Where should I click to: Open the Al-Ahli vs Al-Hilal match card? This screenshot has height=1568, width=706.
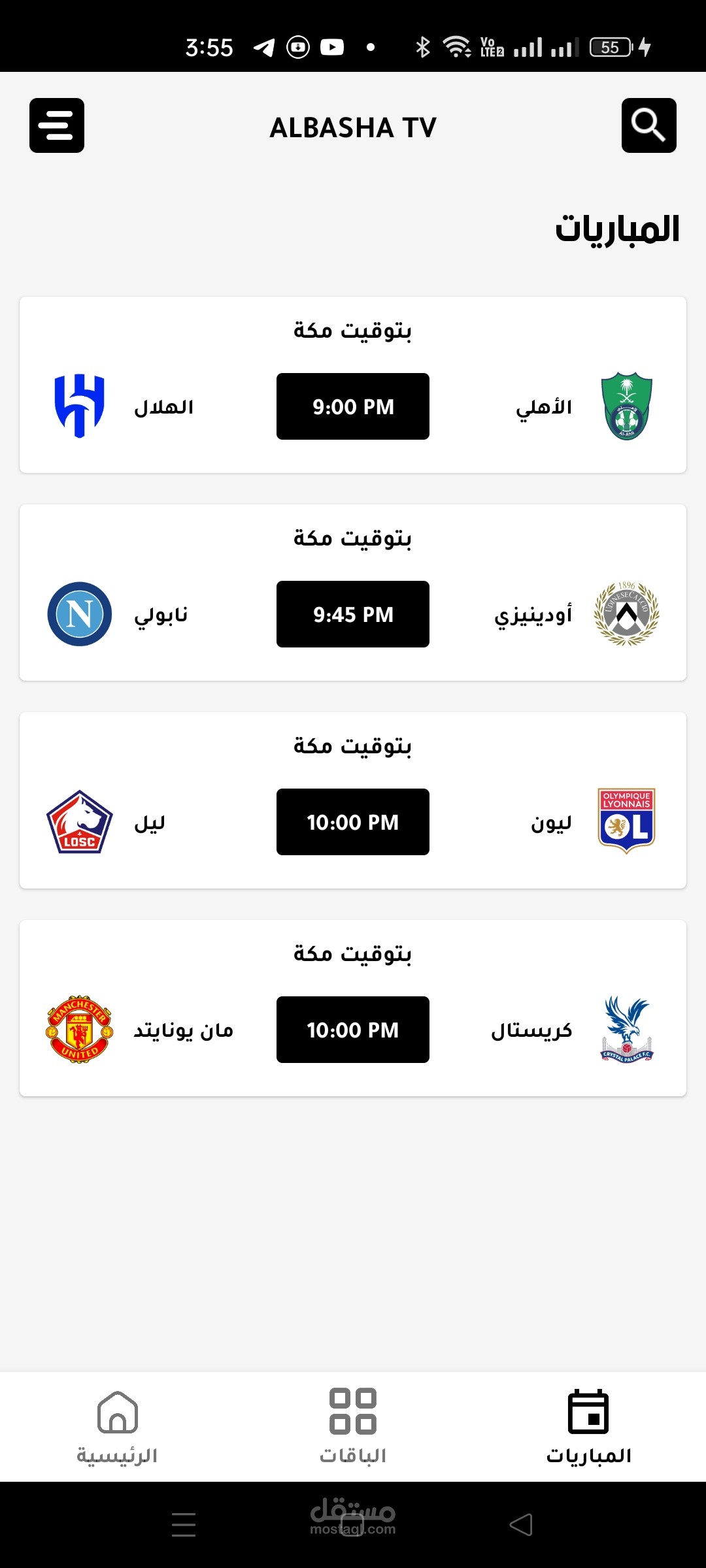[353, 385]
